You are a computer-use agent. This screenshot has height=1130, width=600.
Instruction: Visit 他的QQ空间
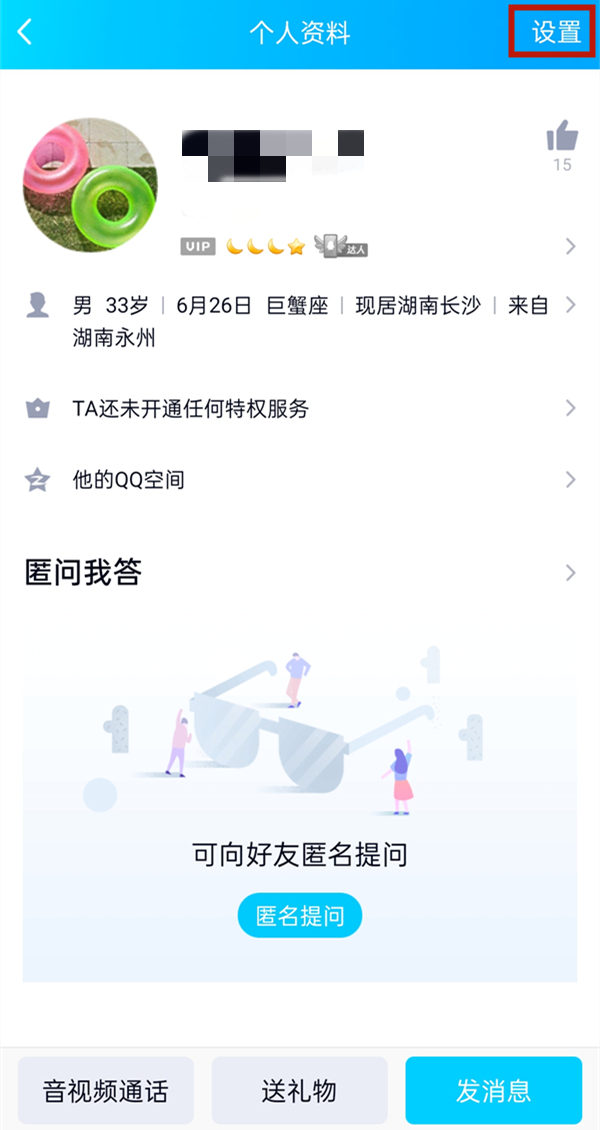tap(300, 480)
